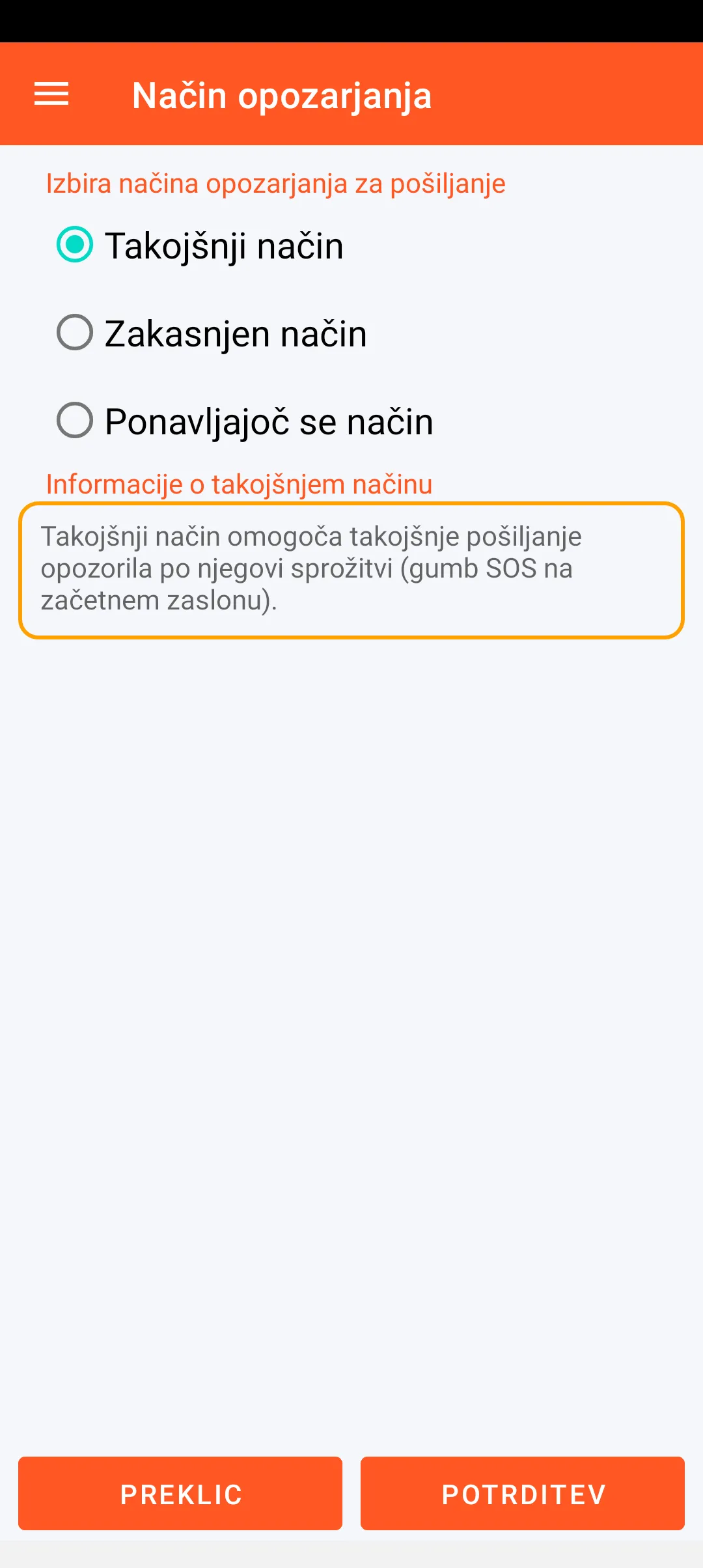
Task: Confirm selection with POTRDITEV button
Action: (x=523, y=1494)
